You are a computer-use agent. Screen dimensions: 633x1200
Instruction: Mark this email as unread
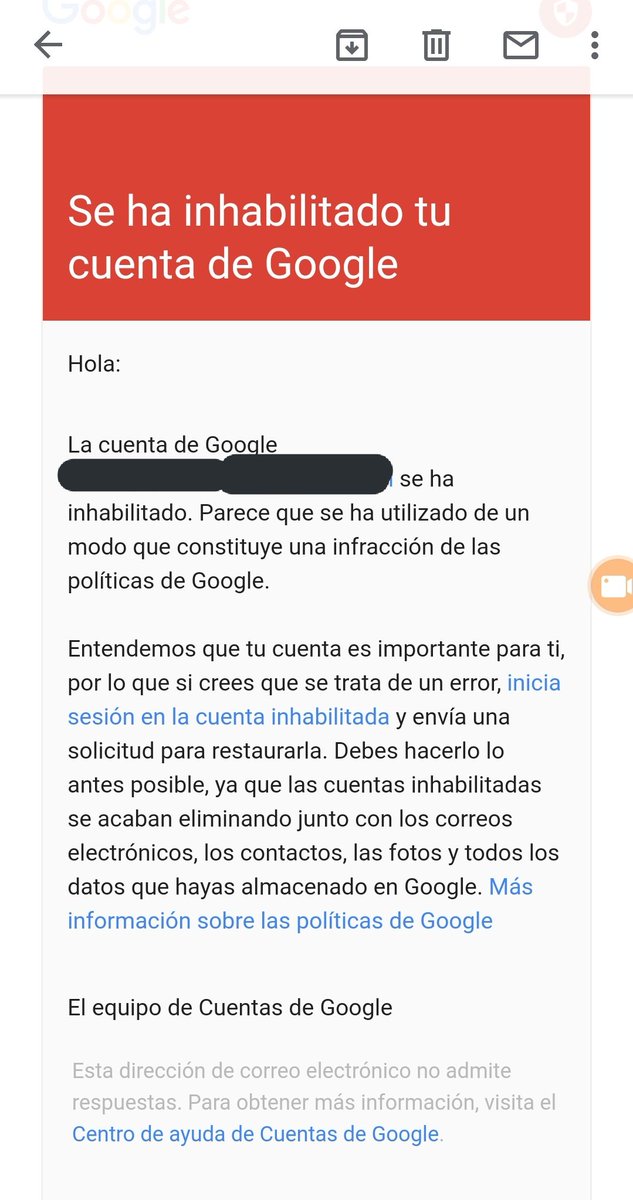point(521,45)
